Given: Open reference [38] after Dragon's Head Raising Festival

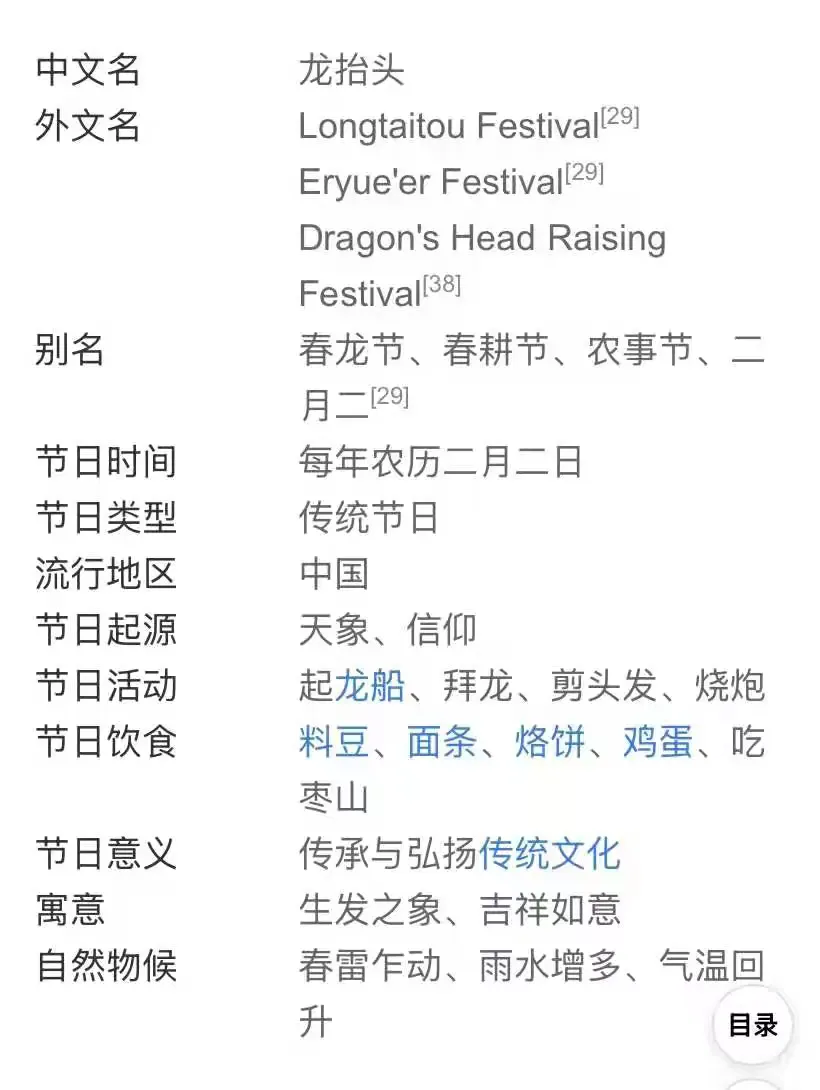Looking at the screenshot, I should pyautogui.click(x=441, y=285).
